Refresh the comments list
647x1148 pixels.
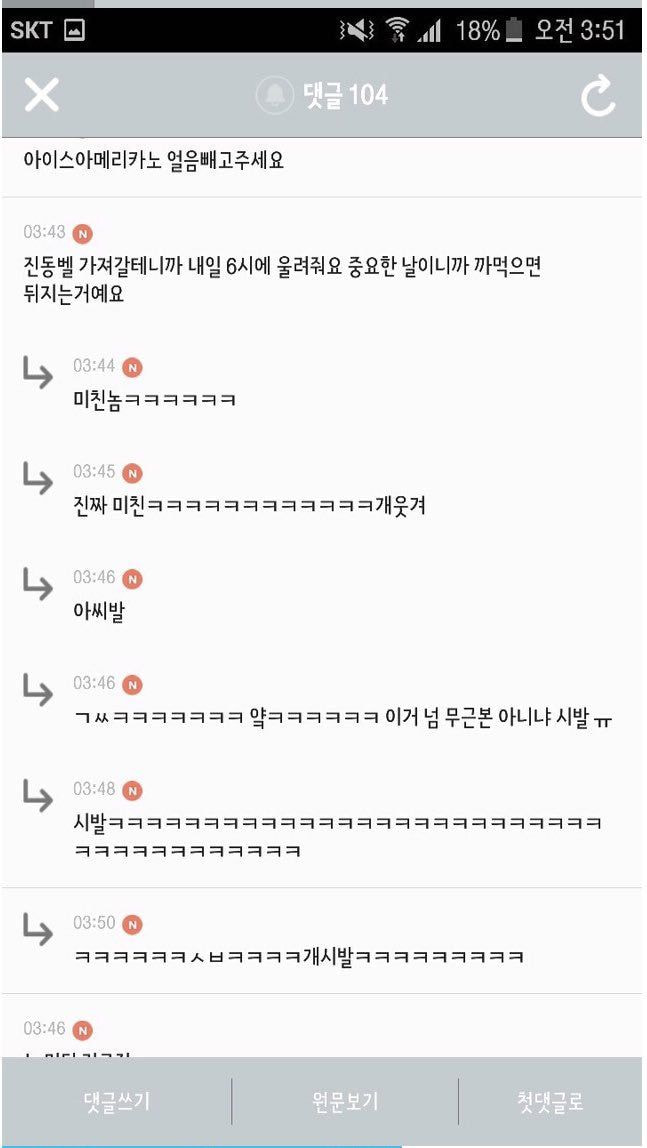tap(598, 95)
